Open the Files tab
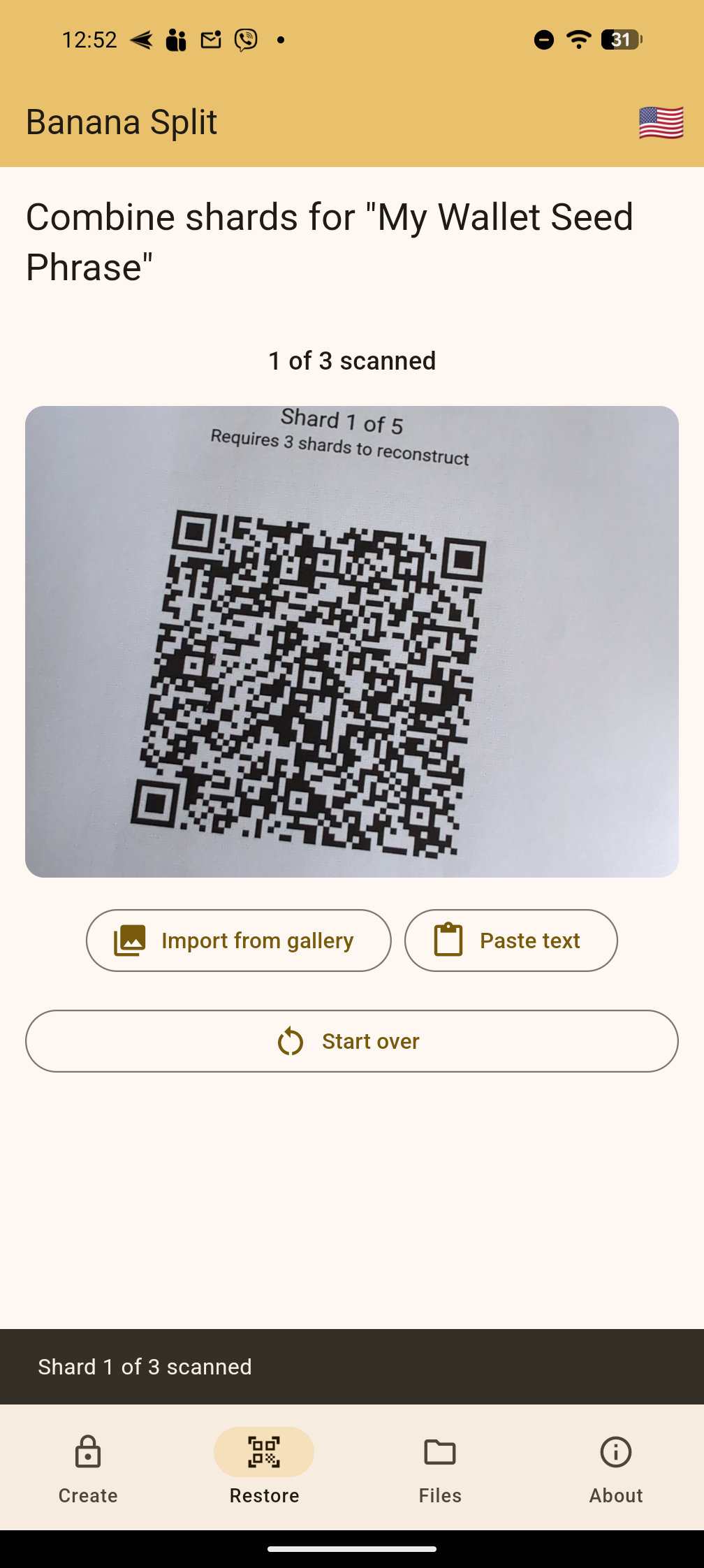Image resolution: width=704 pixels, height=1568 pixels. [440, 1467]
